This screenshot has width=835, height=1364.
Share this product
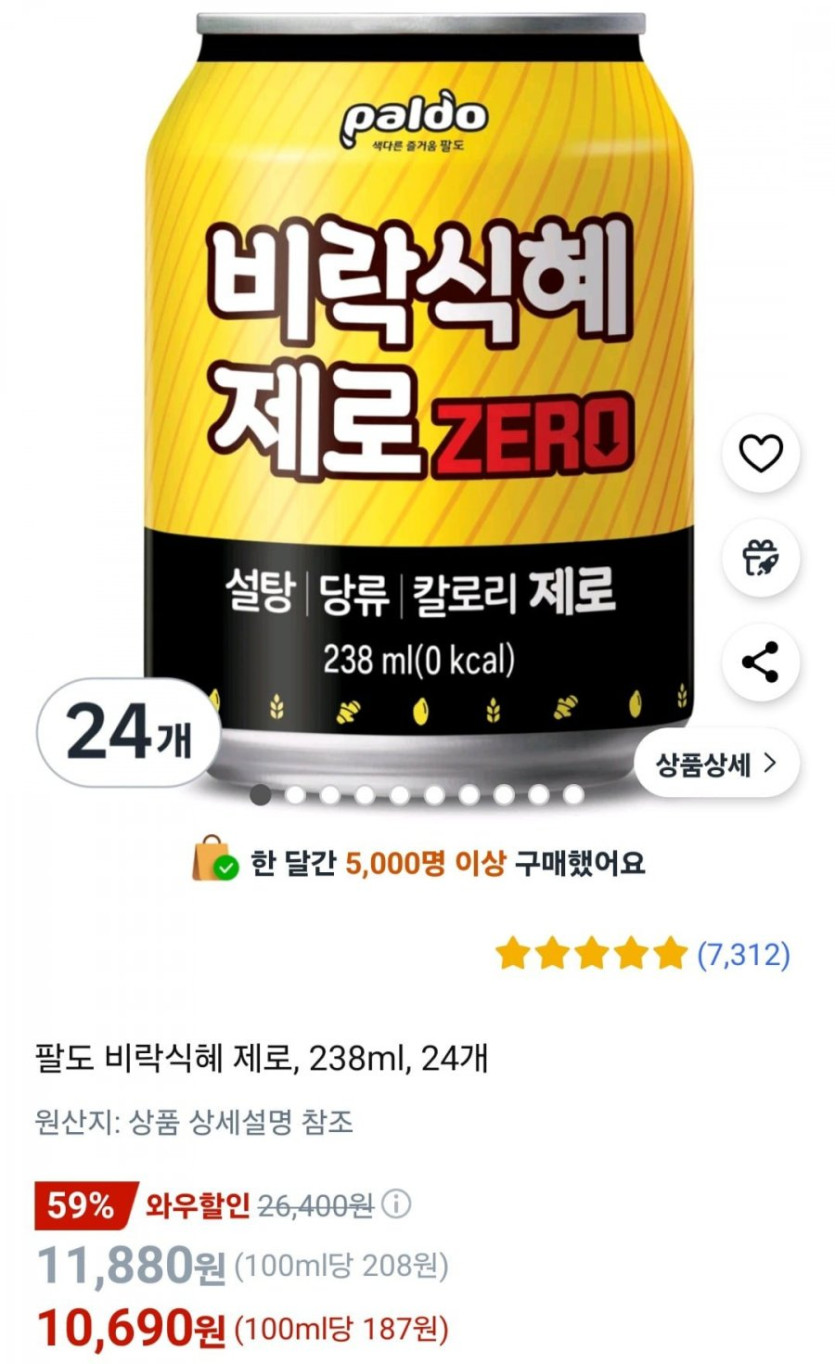(x=760, y=662)
